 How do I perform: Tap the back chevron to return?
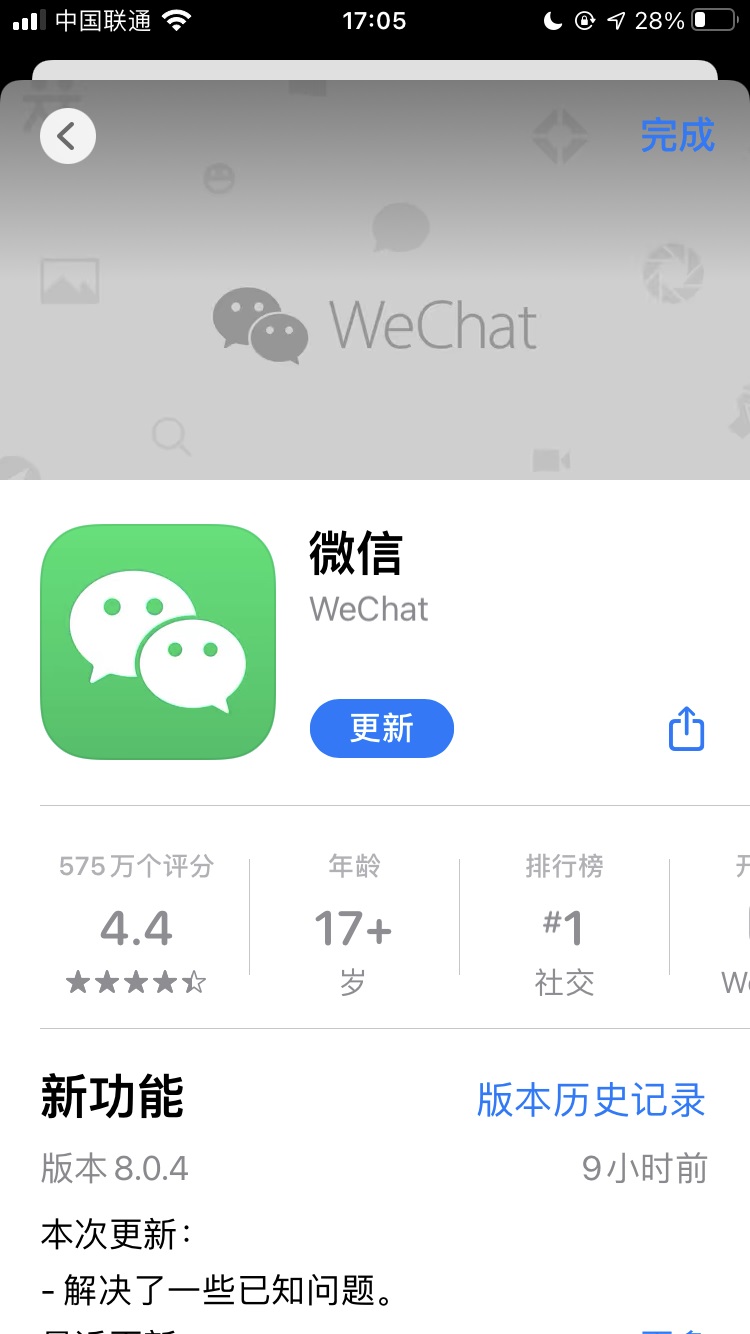point(67,135)
